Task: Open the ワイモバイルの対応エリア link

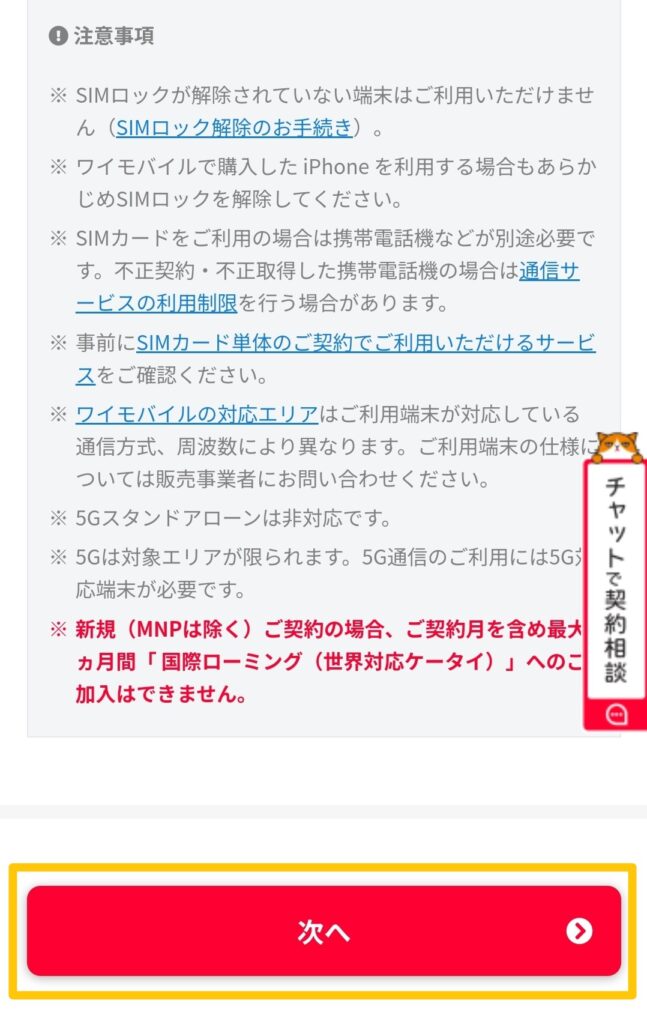Action: (197, 414)
